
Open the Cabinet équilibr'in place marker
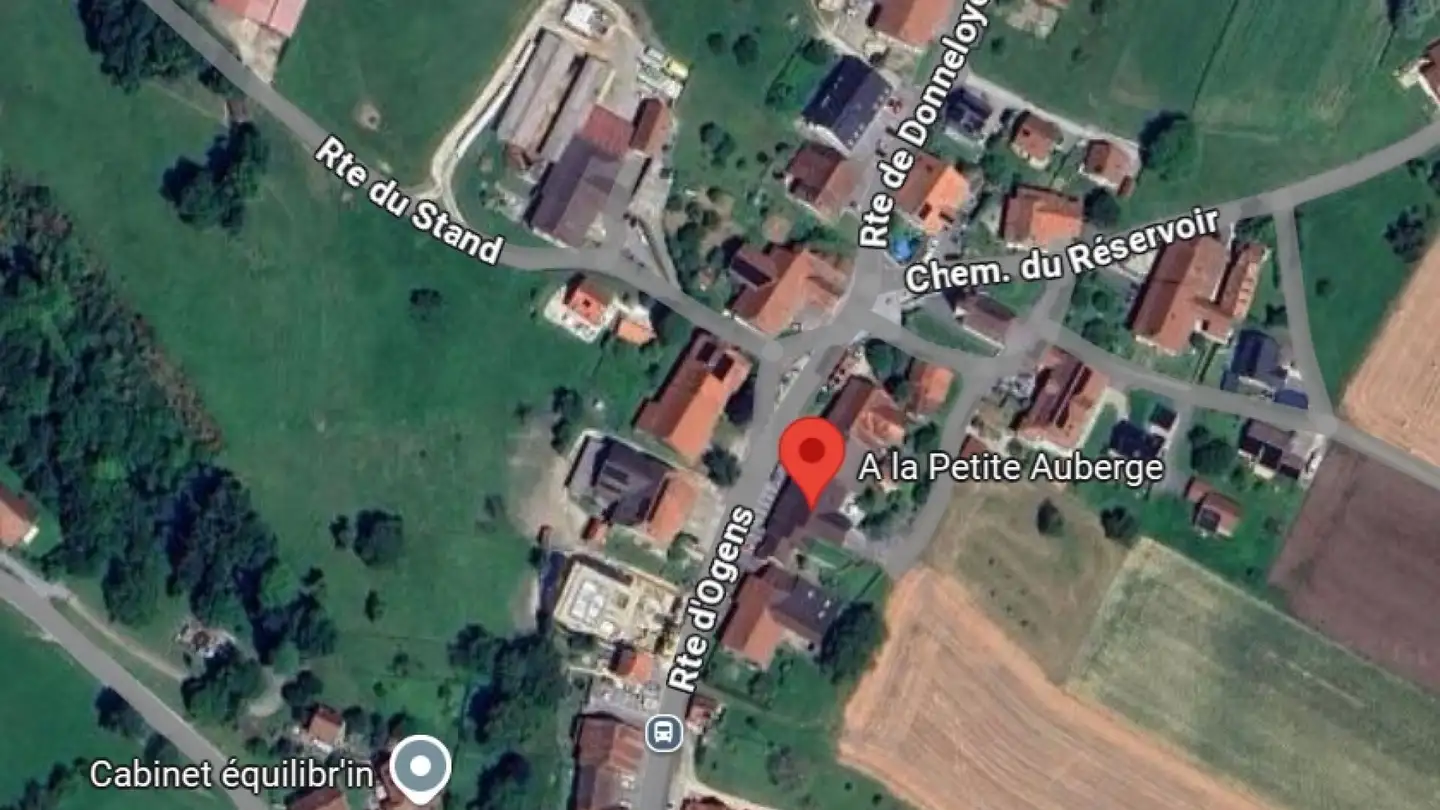tap(421, 767)
